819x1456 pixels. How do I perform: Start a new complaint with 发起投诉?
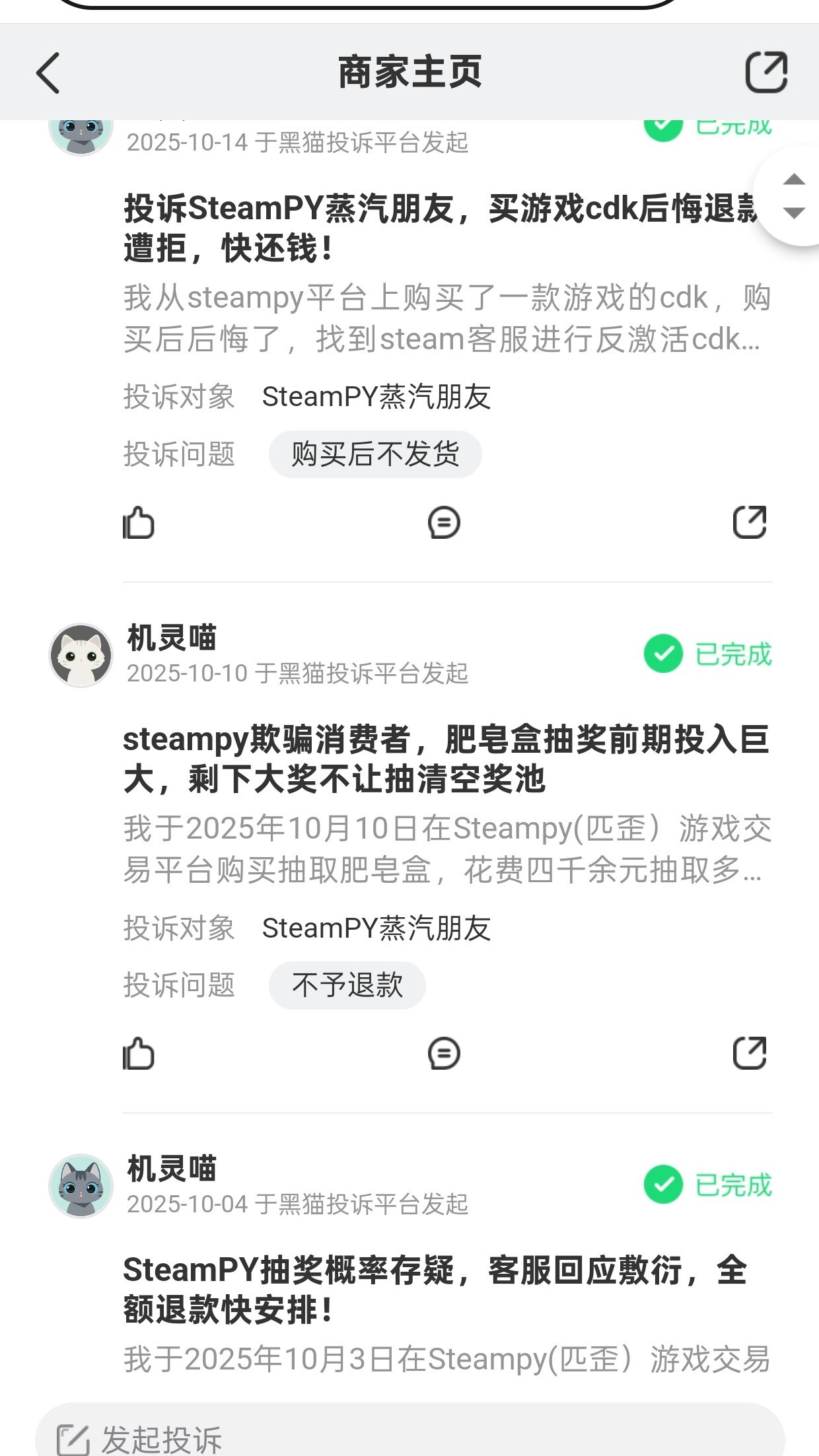(x=161, y=1439)
